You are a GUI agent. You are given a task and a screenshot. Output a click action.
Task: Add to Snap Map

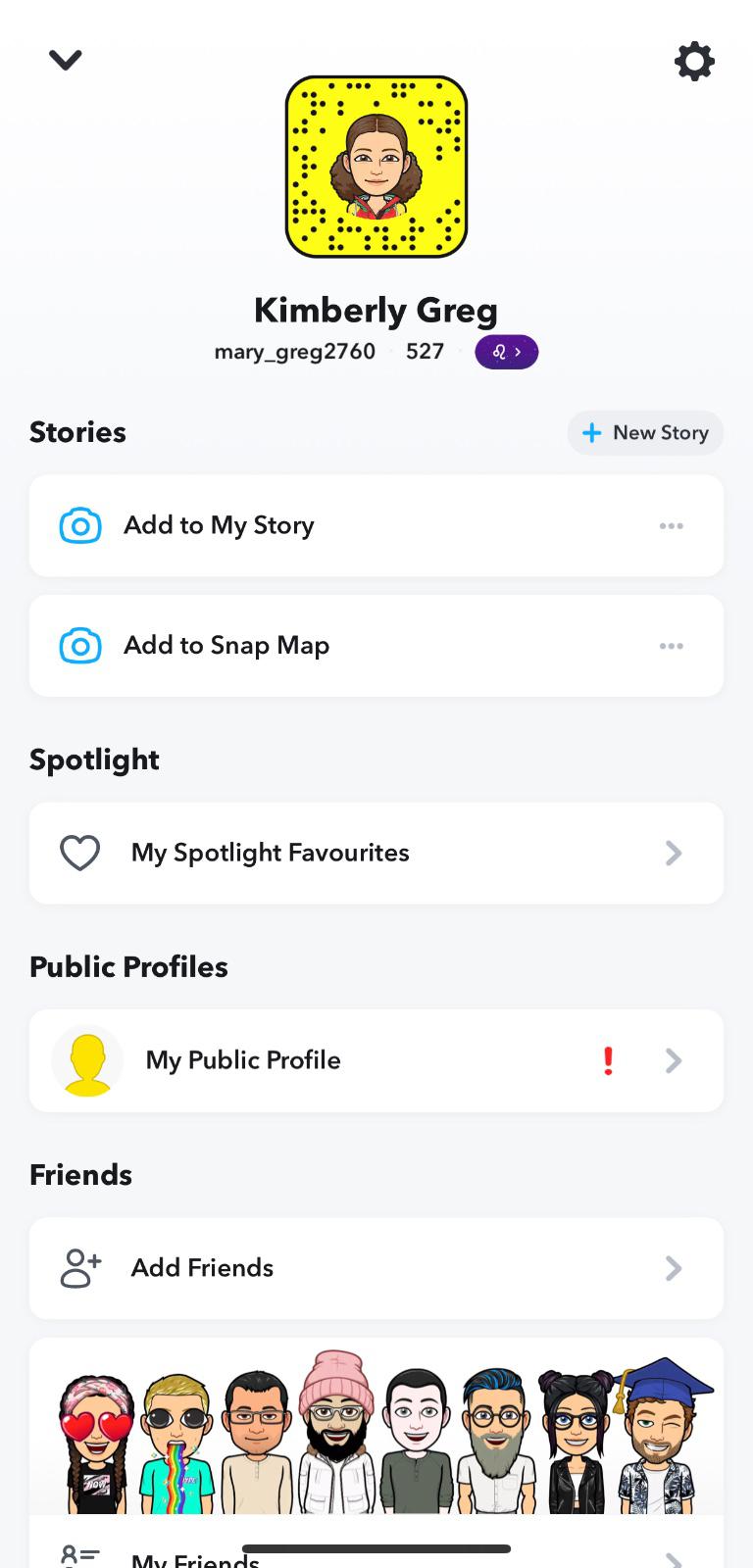[x=226, y=646]
